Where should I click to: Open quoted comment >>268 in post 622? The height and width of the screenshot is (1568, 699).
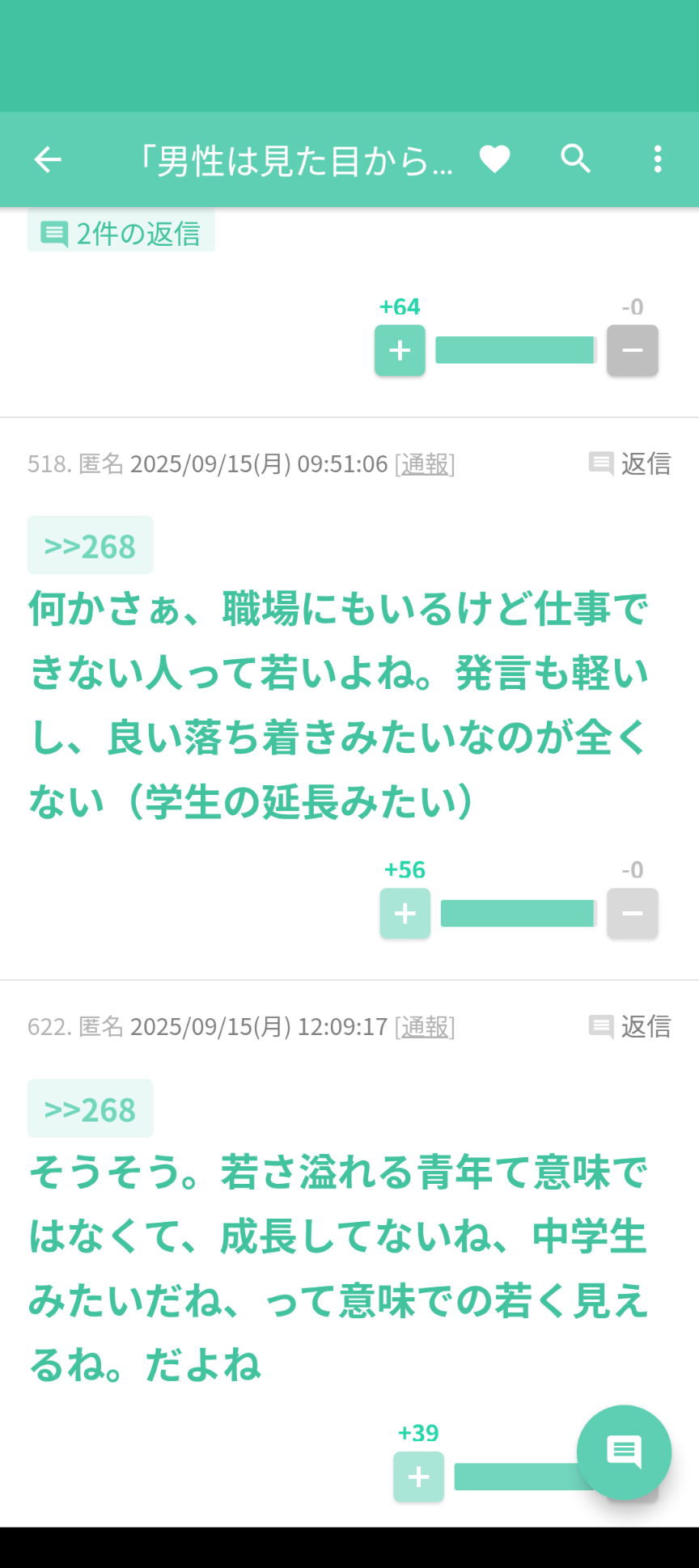coord(90,1109)
